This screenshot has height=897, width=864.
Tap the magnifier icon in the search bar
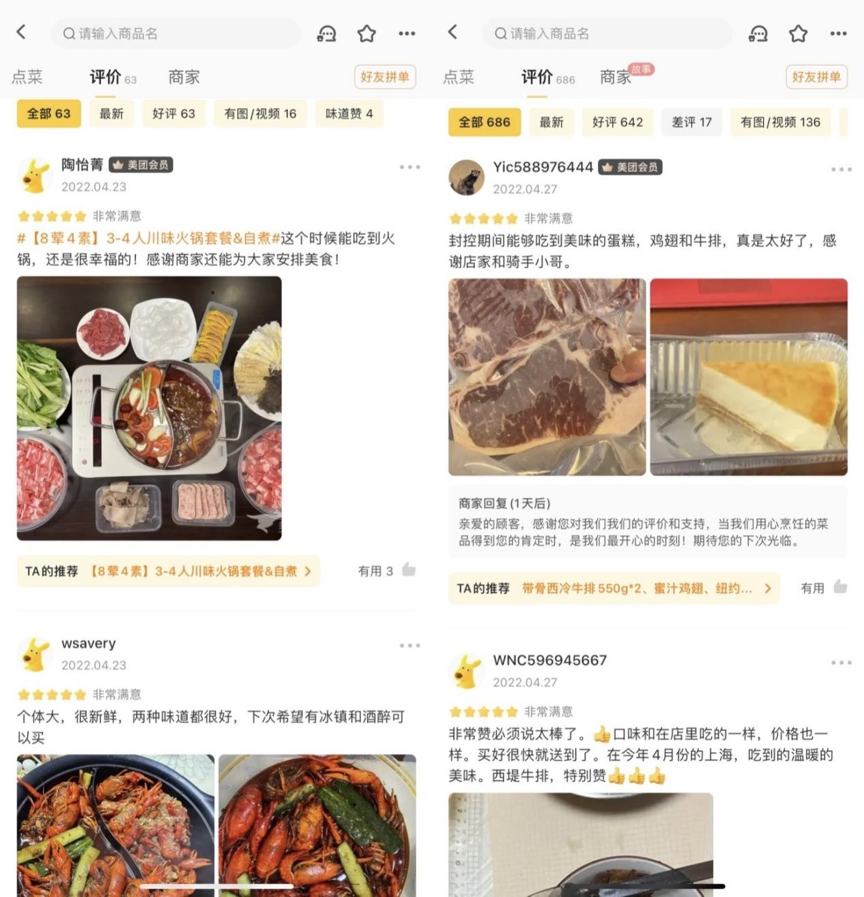(x=70, y=33)
